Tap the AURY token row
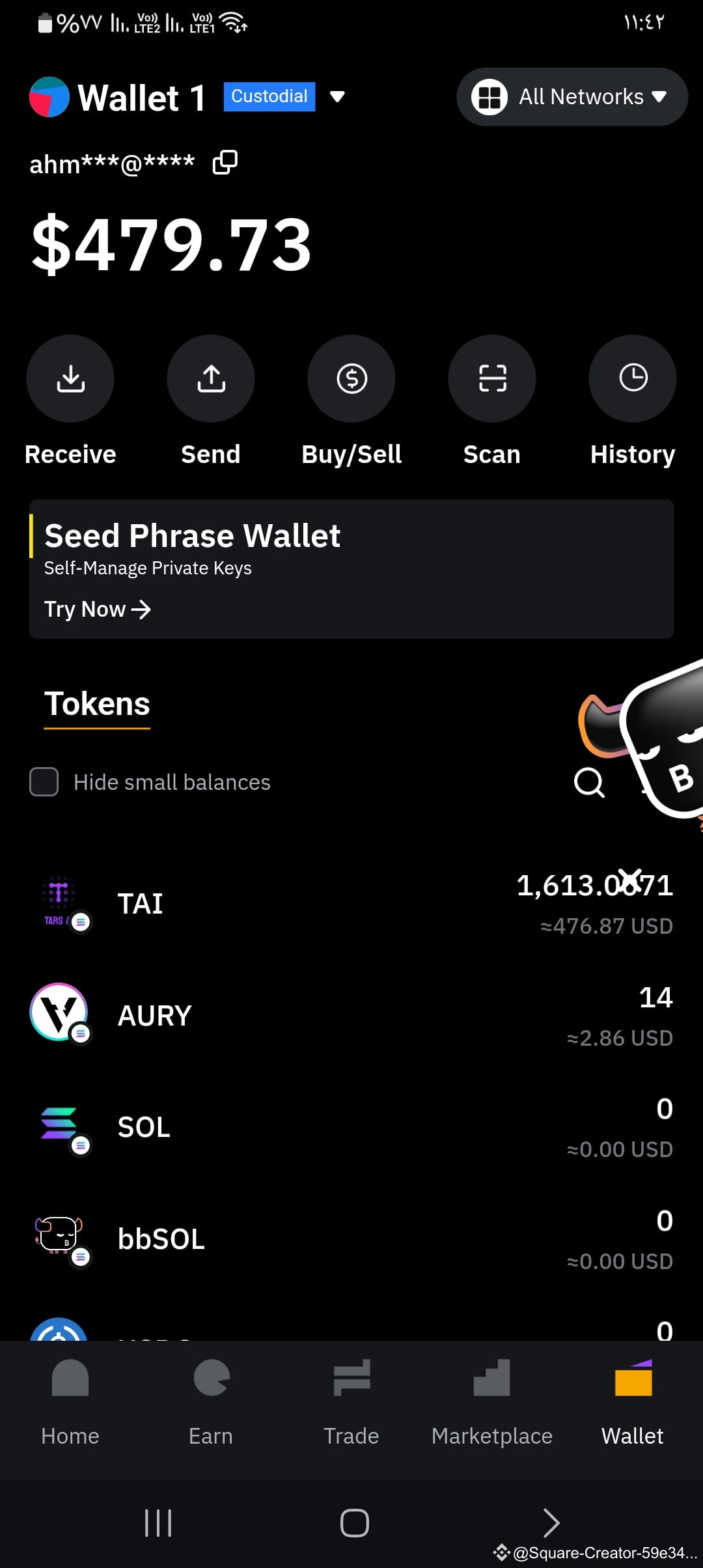This screenshot has height=1568, width=703. (x=351, y=1014)
